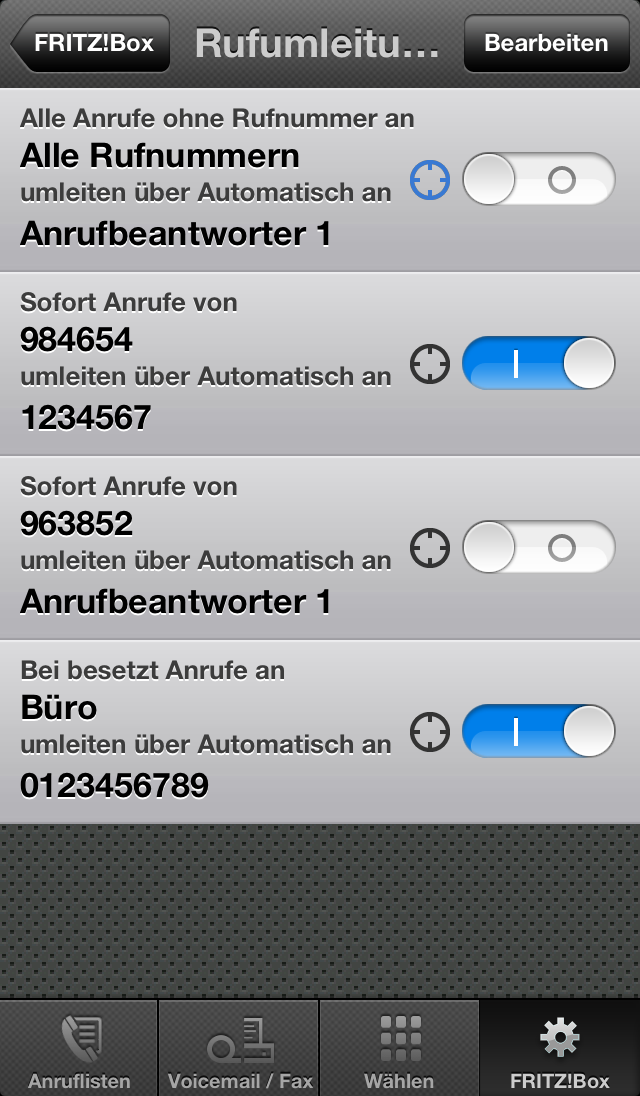640x1096 pixels.
Task: Tap the target icon beside 963852
Action: pos(430,548)
